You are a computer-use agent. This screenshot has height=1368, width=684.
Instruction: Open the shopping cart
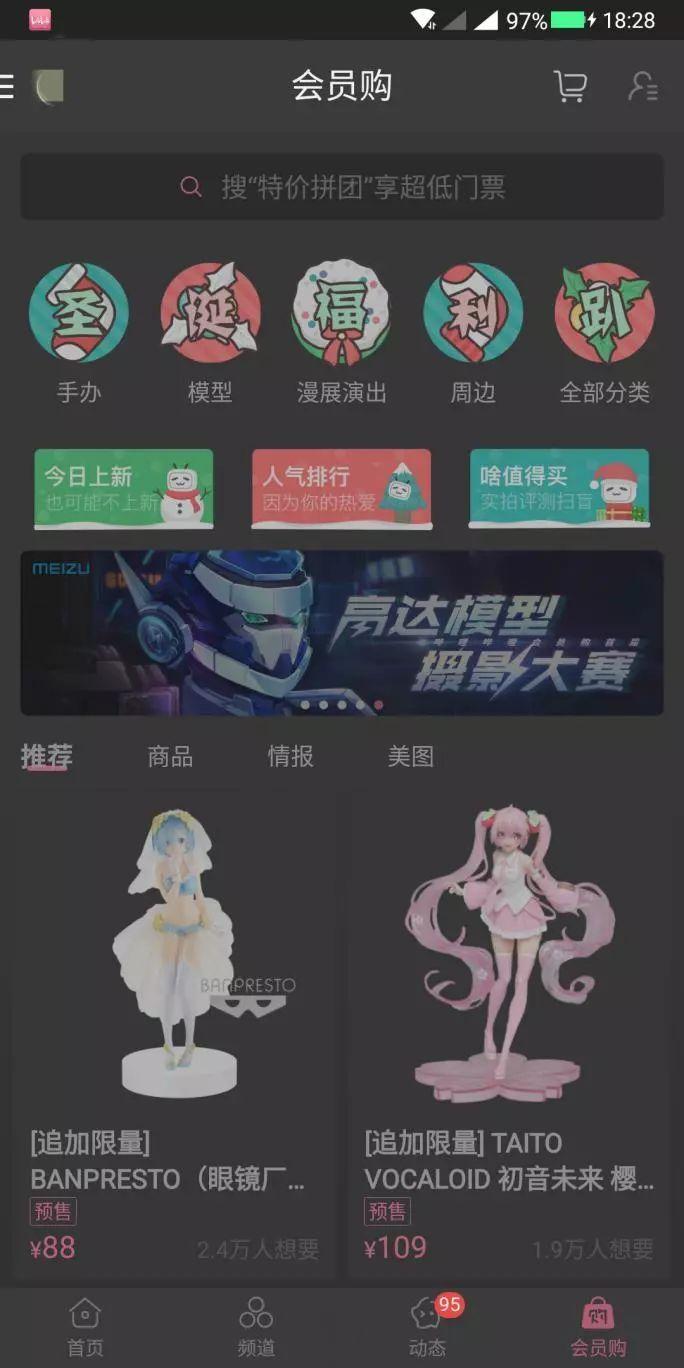click(570, 87)
